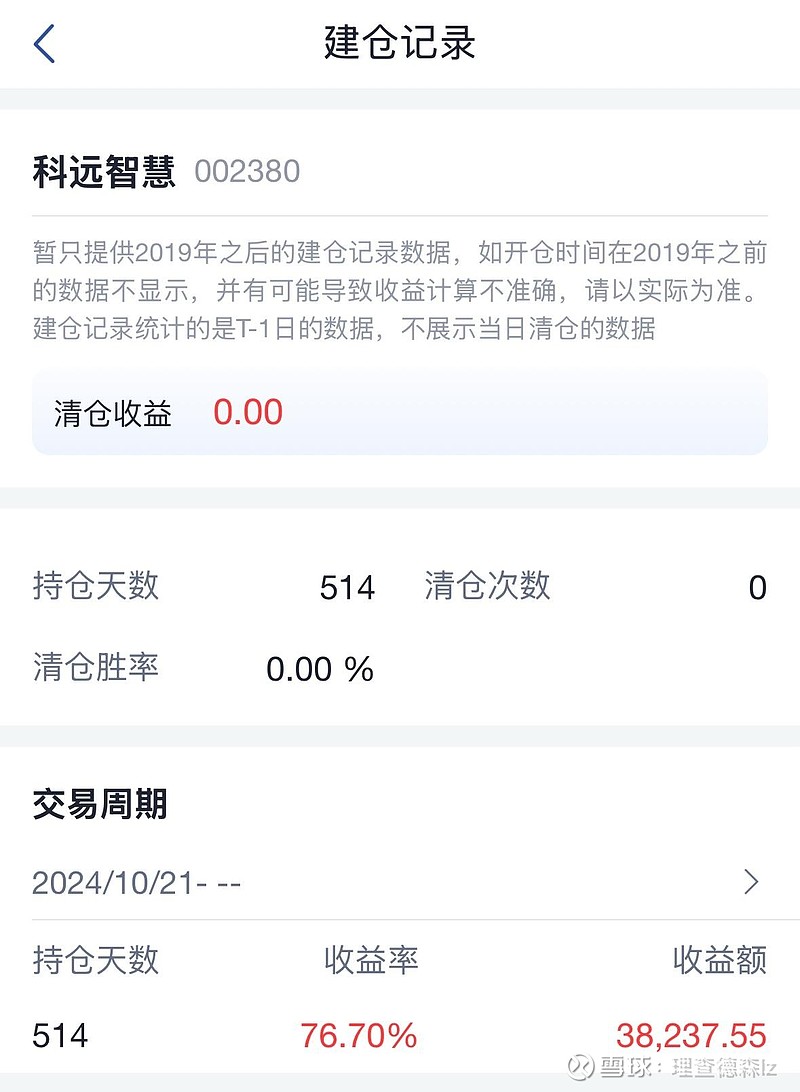Click the 清仓收益 value 0.00
Viewport: 800px width, 1092px height.
249,413
